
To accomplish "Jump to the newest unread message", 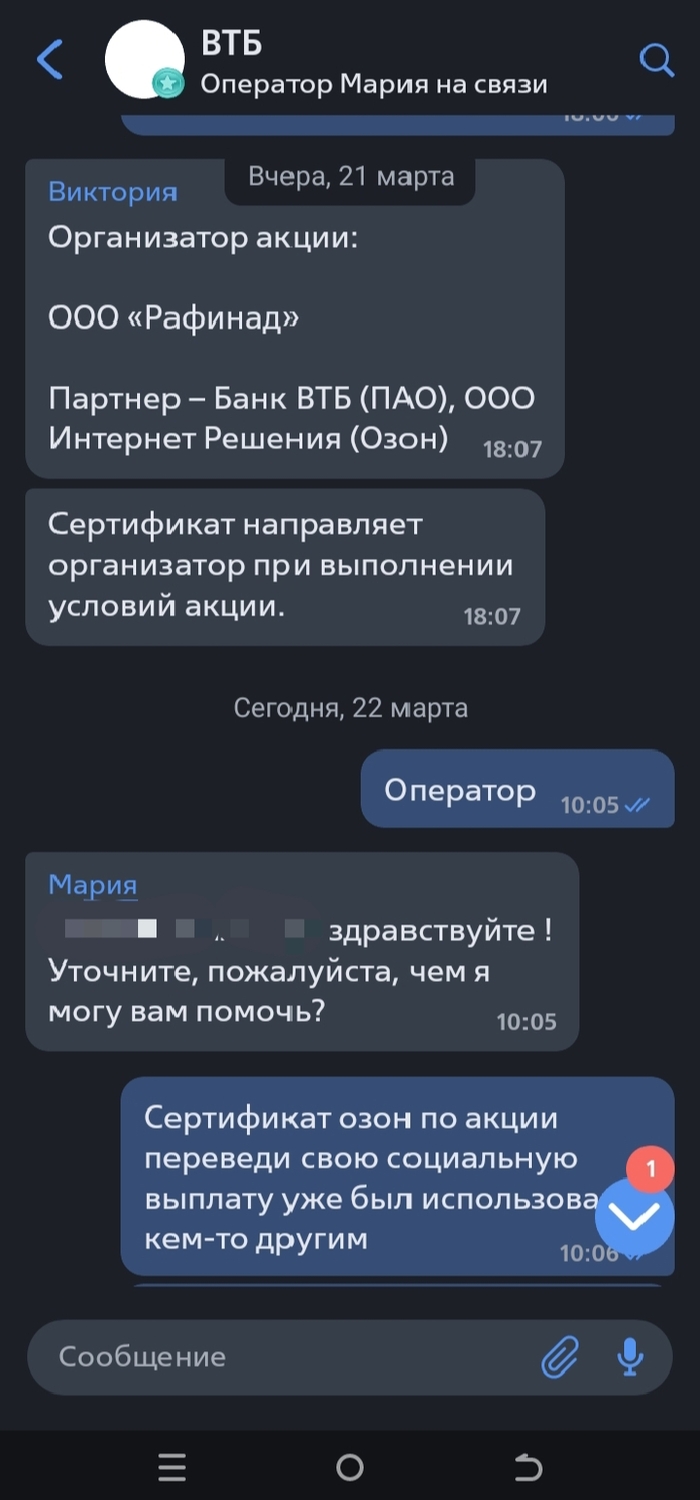I will coord(634,1216).
